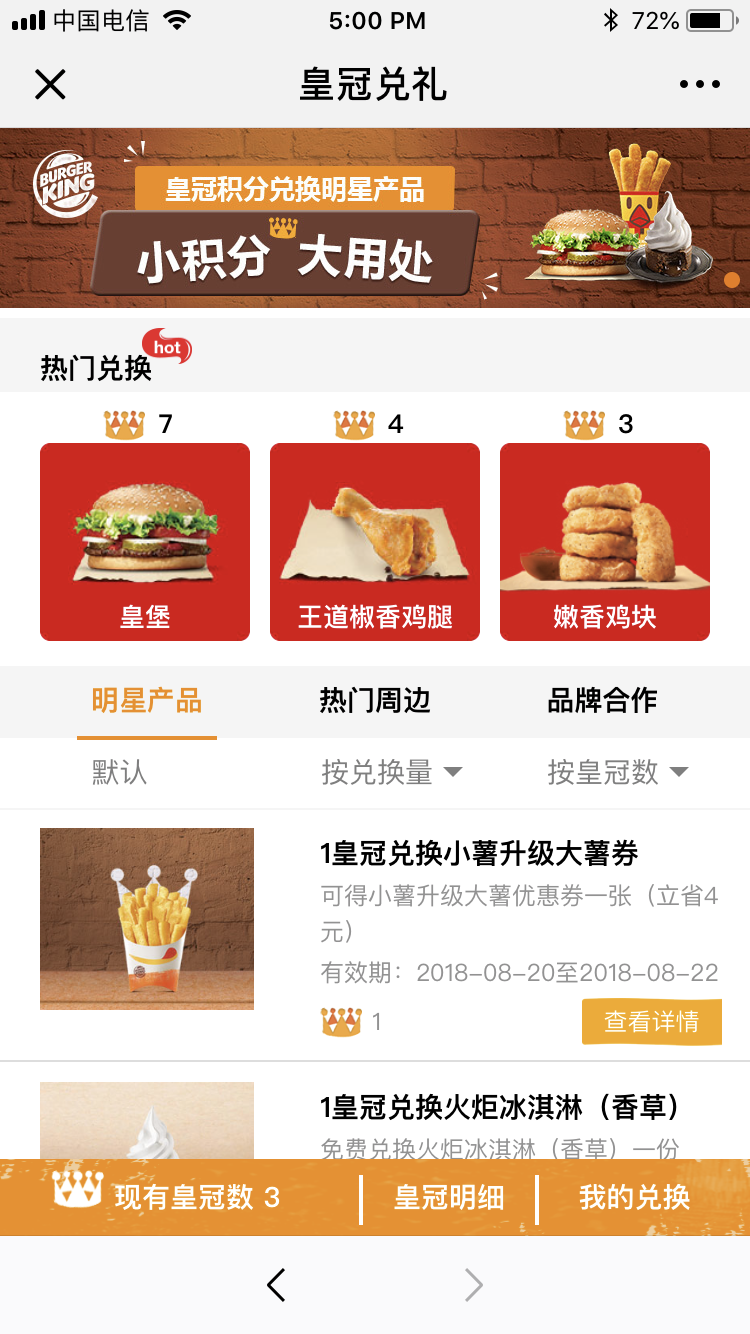Screen dimensions: 750x1334
Task: Close the 皇冠兑礼 page
Action: tap(50, 85)
